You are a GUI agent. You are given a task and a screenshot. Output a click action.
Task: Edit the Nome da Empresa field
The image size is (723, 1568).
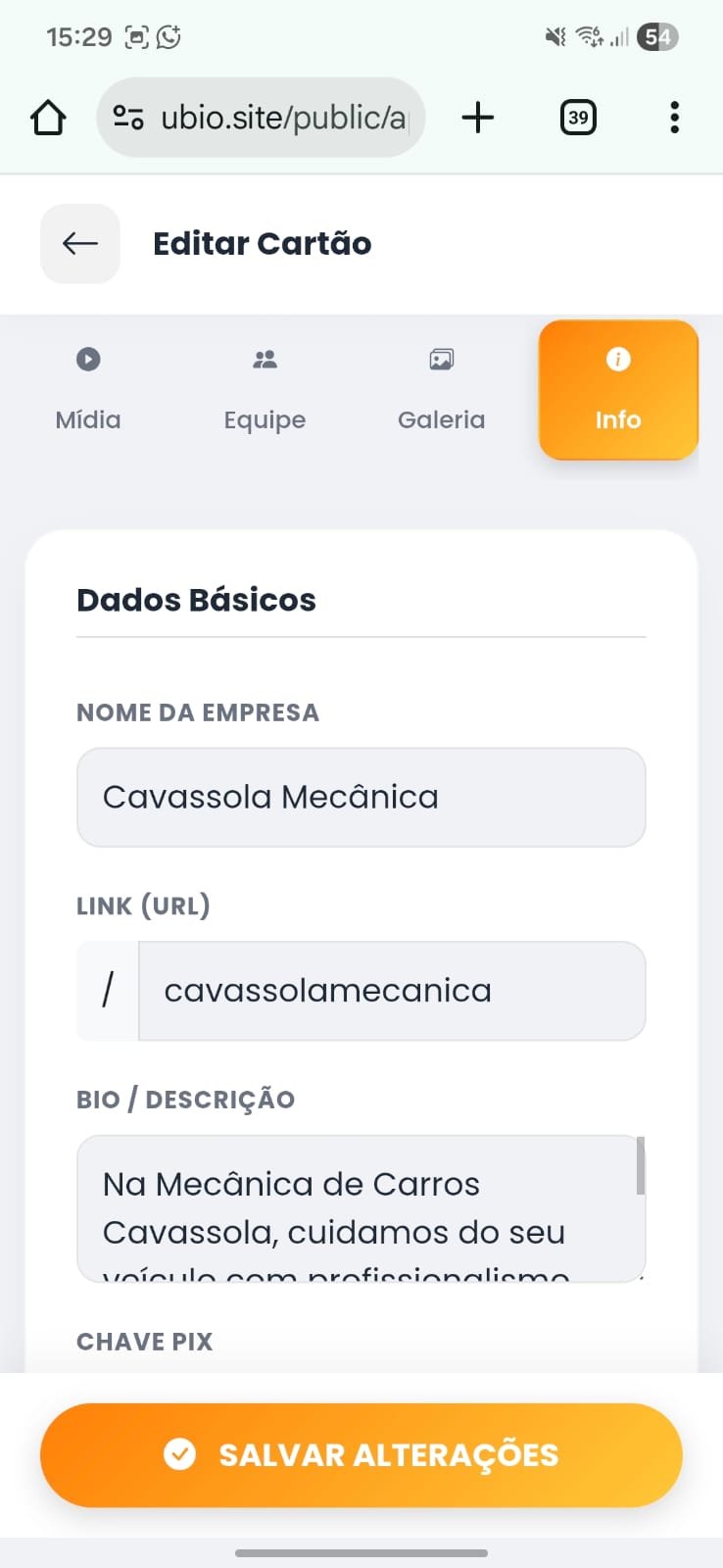click(x=361, y=797)
